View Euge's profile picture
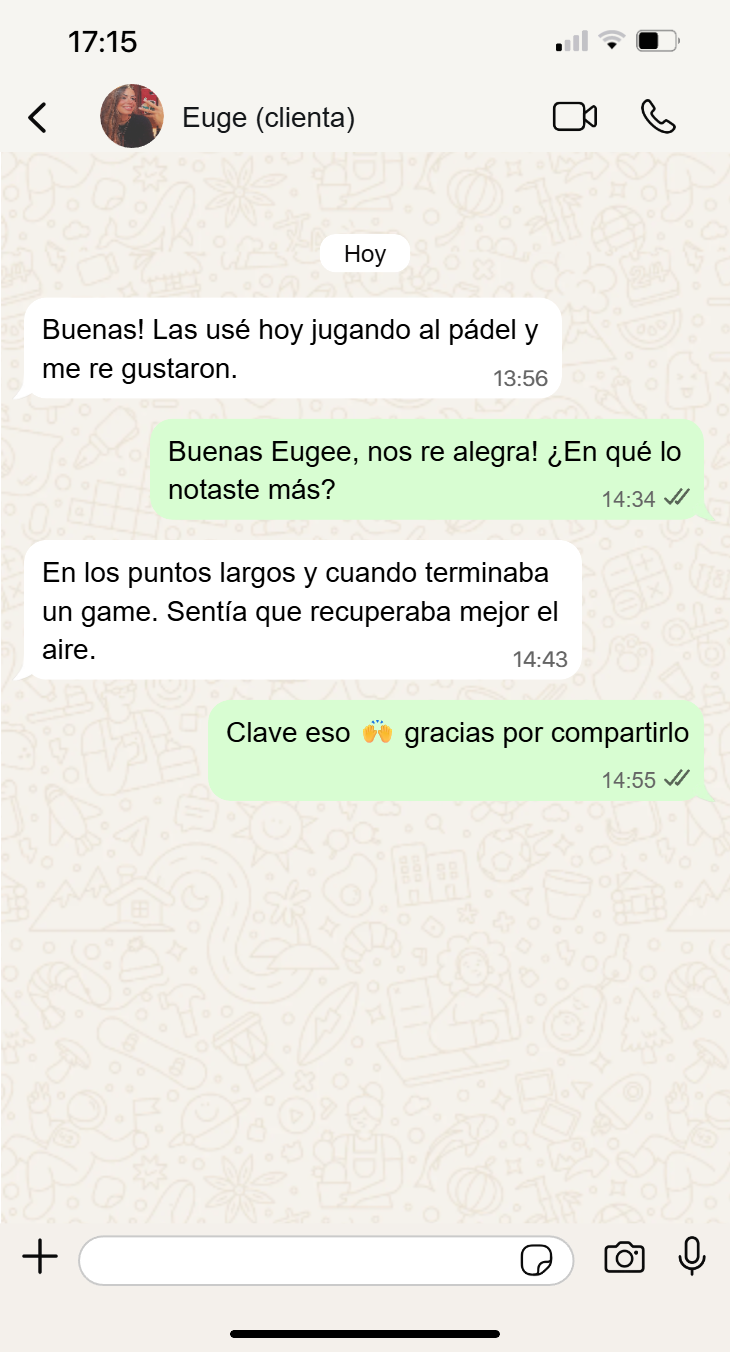Image resolution: width=730 pixels, height=1352 pixels. [132, 117]
